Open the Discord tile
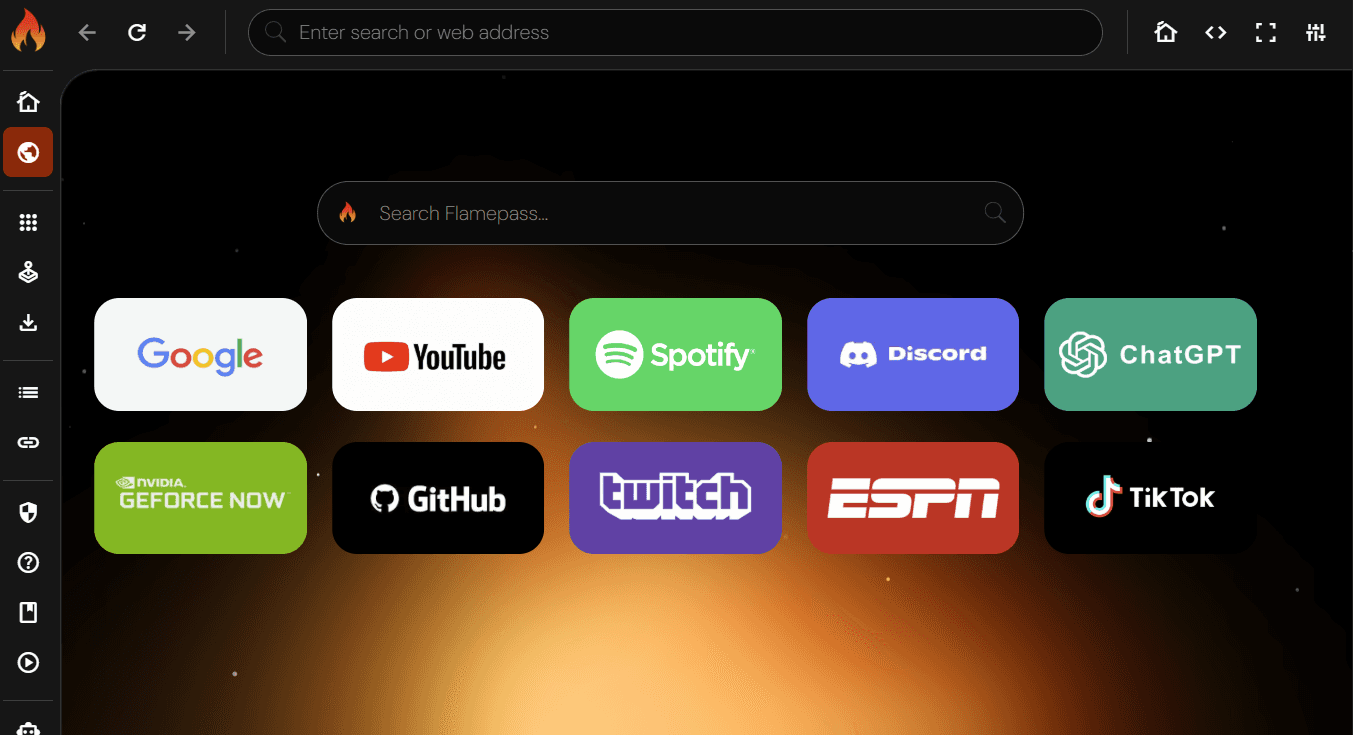 pyautogui.click(x=913, y=354)
